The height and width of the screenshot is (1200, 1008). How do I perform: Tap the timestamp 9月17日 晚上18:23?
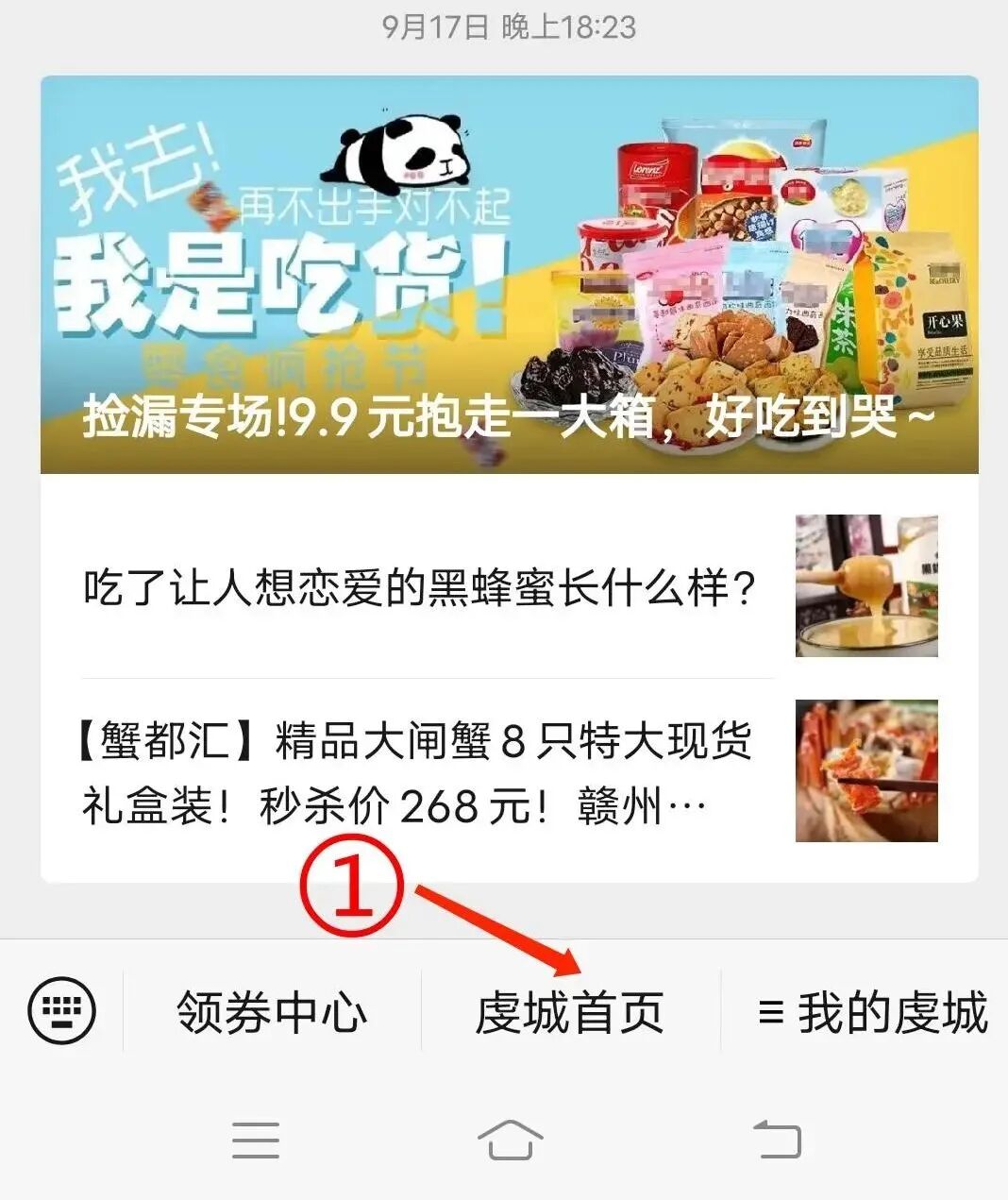tap(503, 26)
